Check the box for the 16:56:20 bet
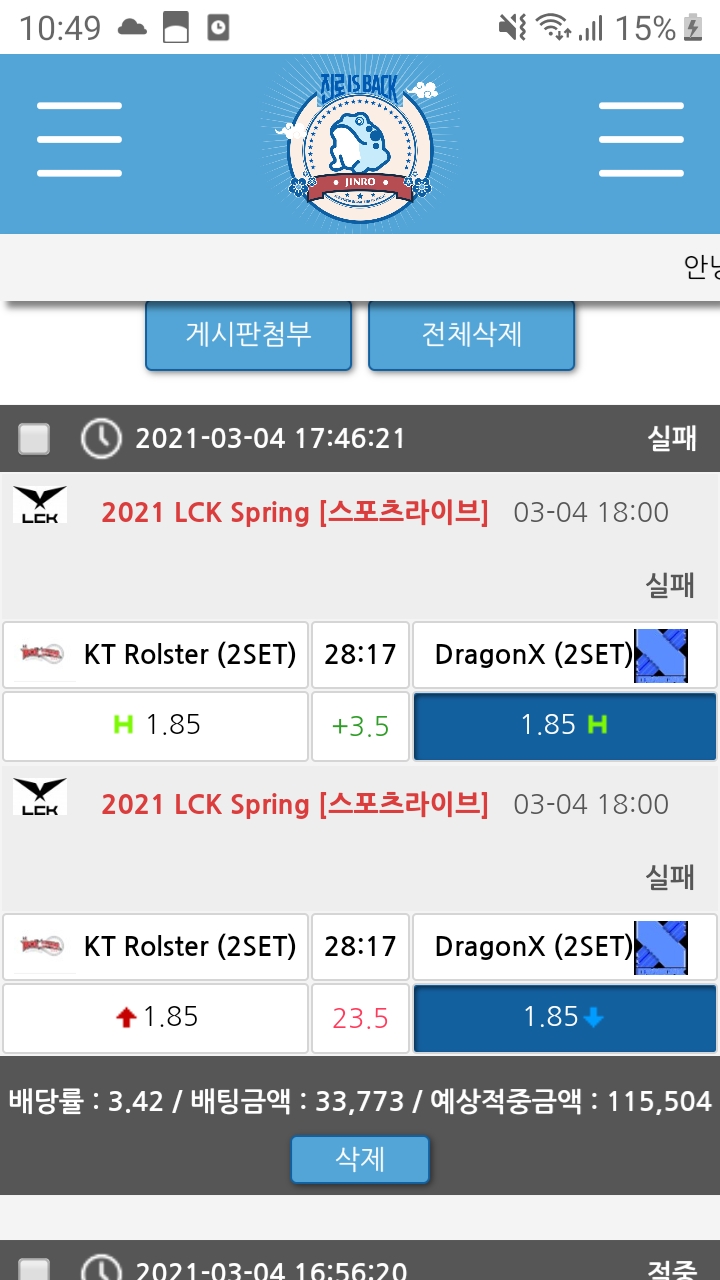This screenshot has height=1280, width=720. coord(34,1270)
